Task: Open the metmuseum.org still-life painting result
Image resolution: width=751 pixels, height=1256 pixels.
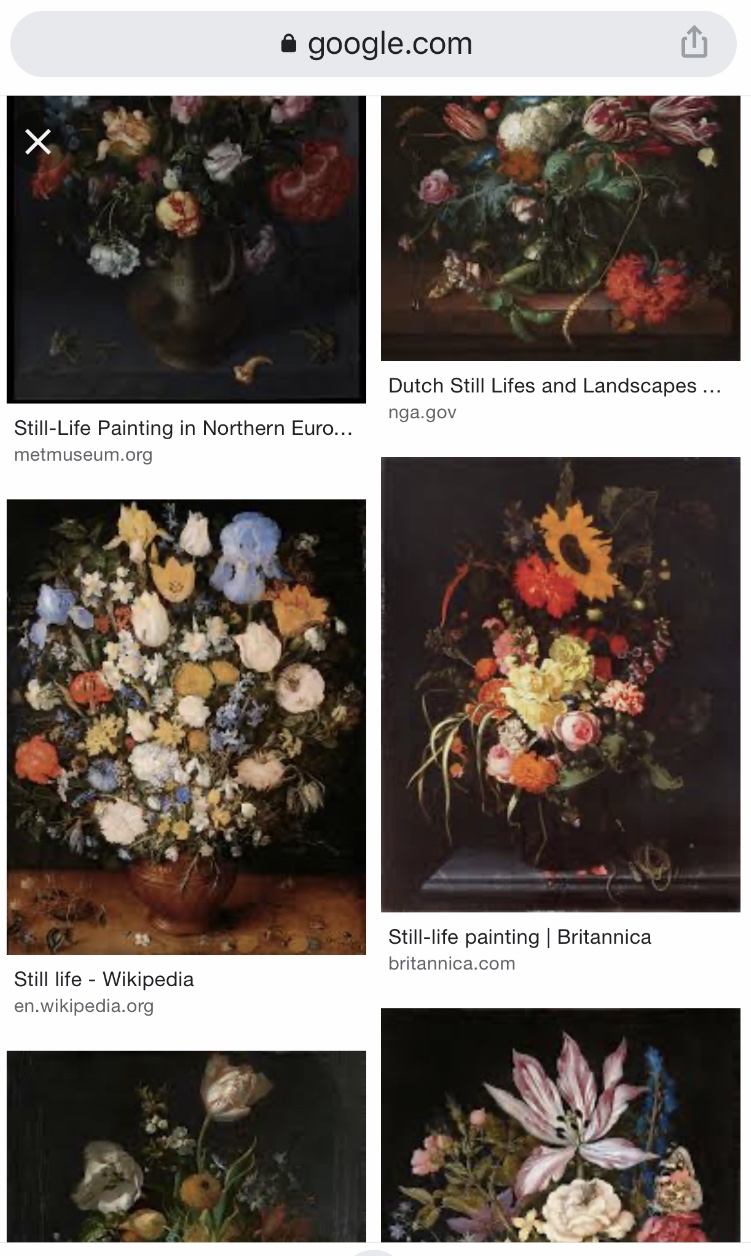Action: point(186,250)
